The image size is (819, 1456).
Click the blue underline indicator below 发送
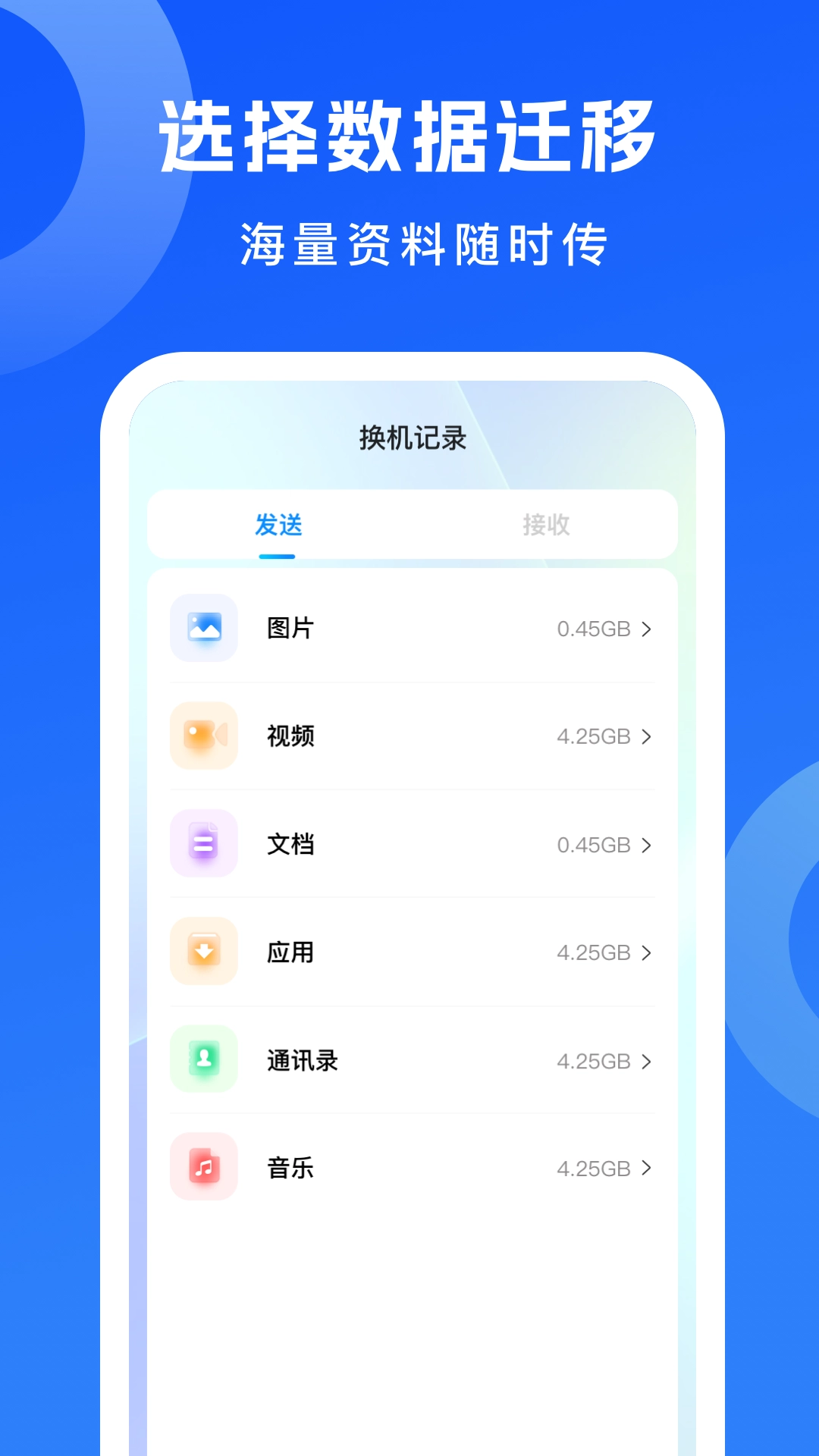coord(278,557)
